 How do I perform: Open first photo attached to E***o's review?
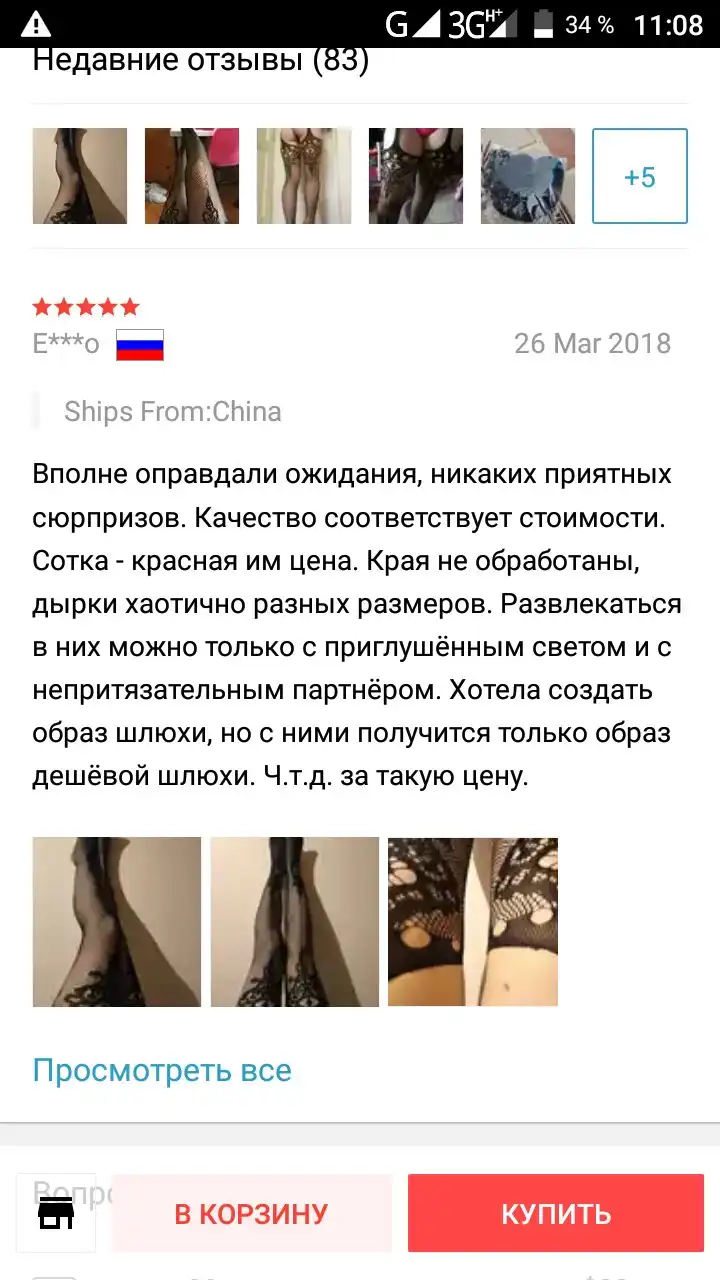tap(117, 922)
